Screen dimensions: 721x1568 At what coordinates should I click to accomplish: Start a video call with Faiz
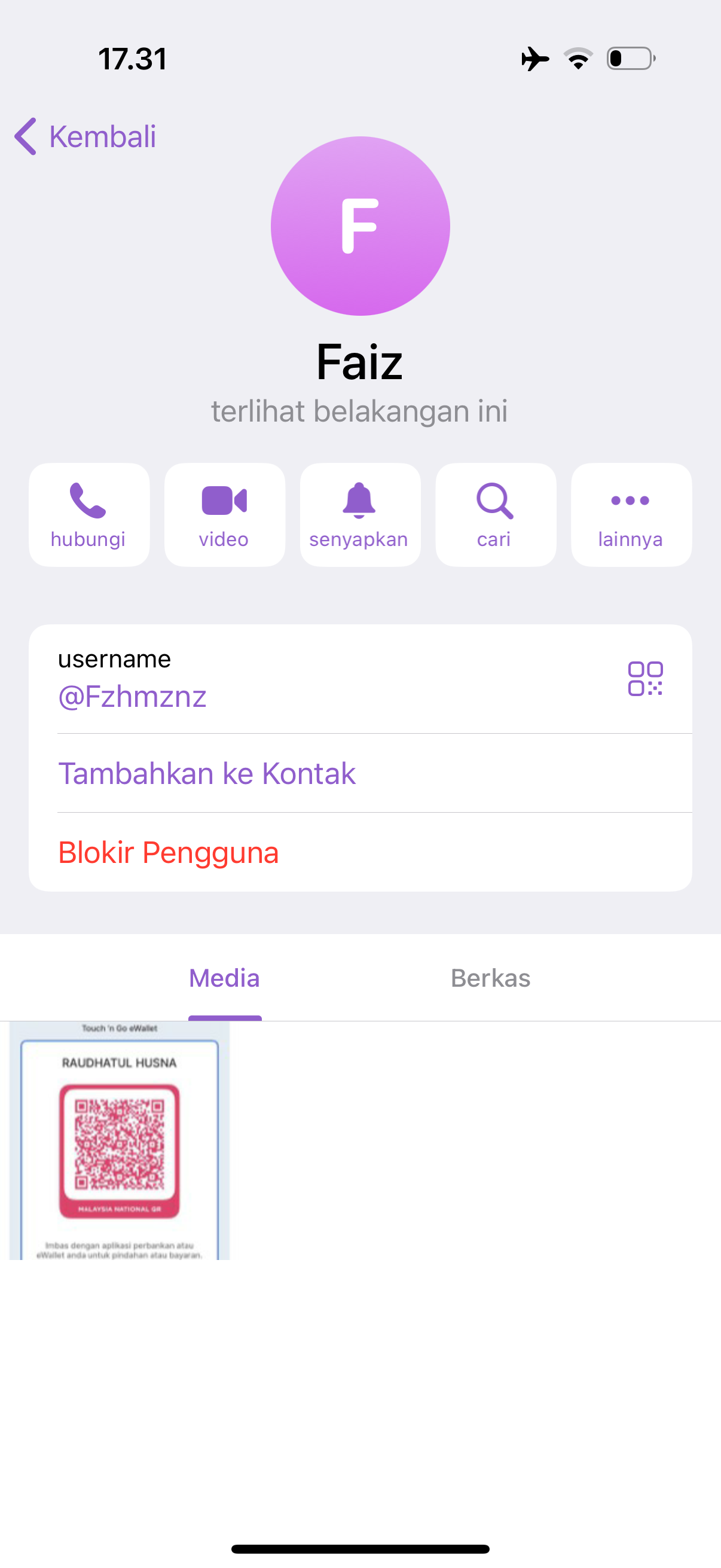pos(225,514)
